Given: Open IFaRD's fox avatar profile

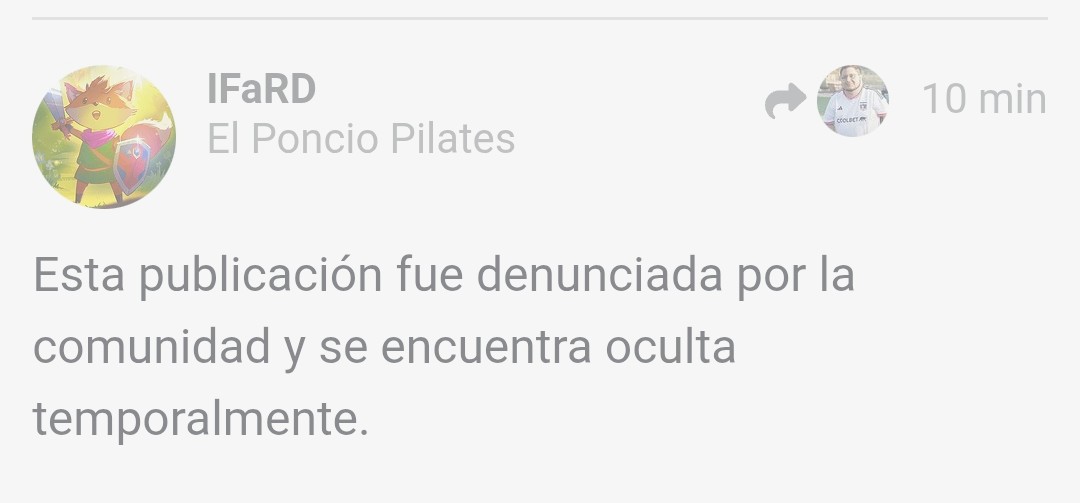Looking at the screenshot, I should 104,137.
